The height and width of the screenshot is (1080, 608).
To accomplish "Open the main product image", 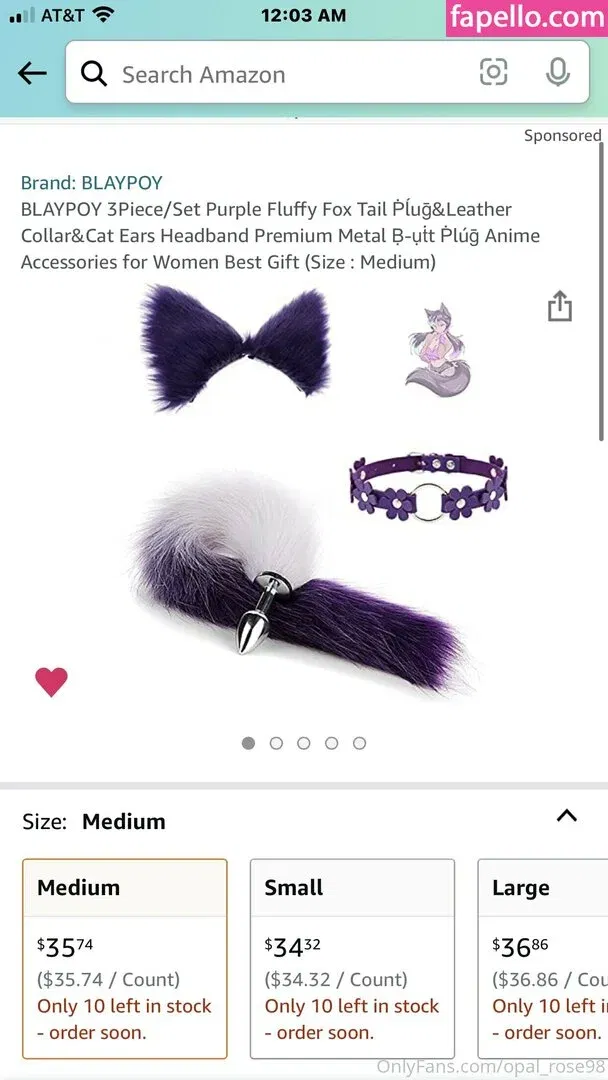I will pyautogui.click(x=300, y=500).
